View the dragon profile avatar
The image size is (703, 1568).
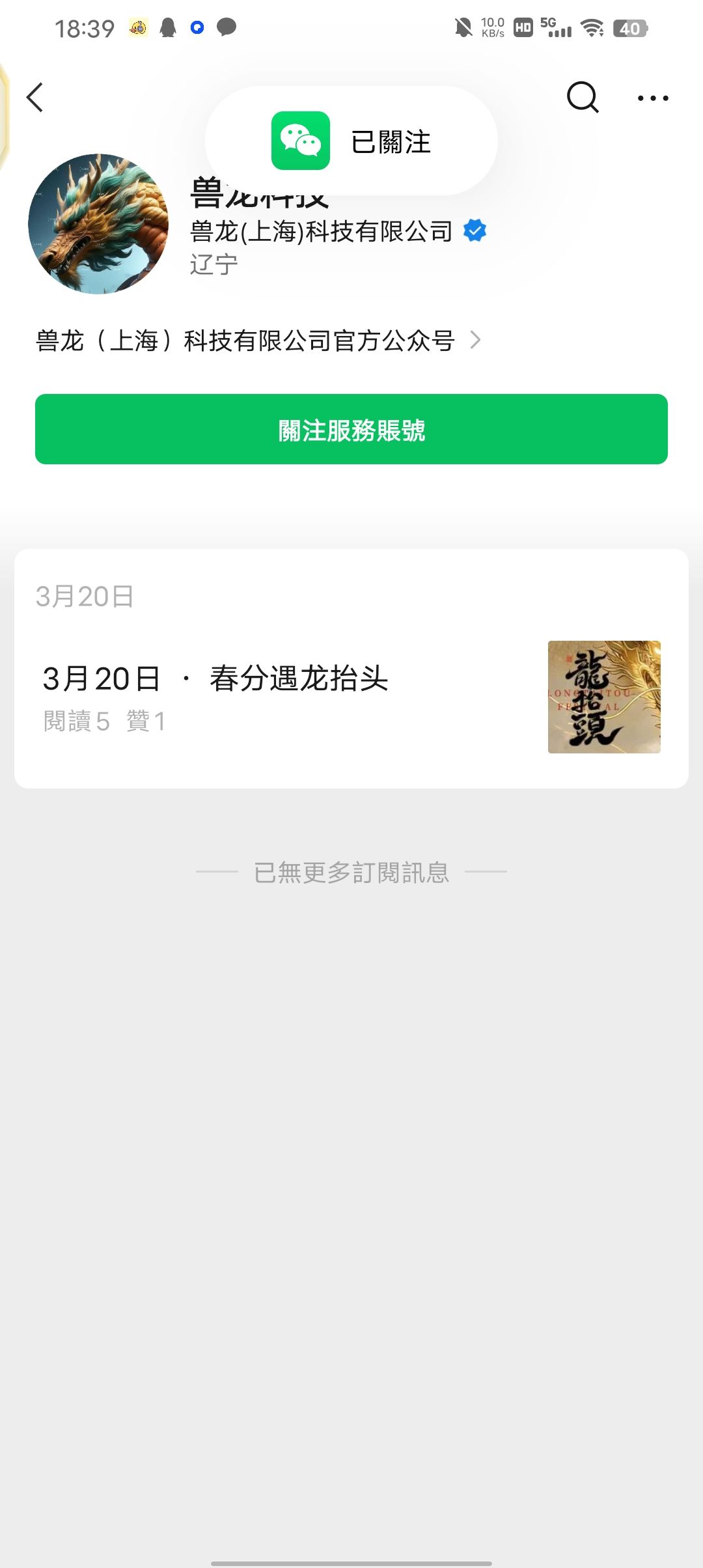(x=98, y=224)
